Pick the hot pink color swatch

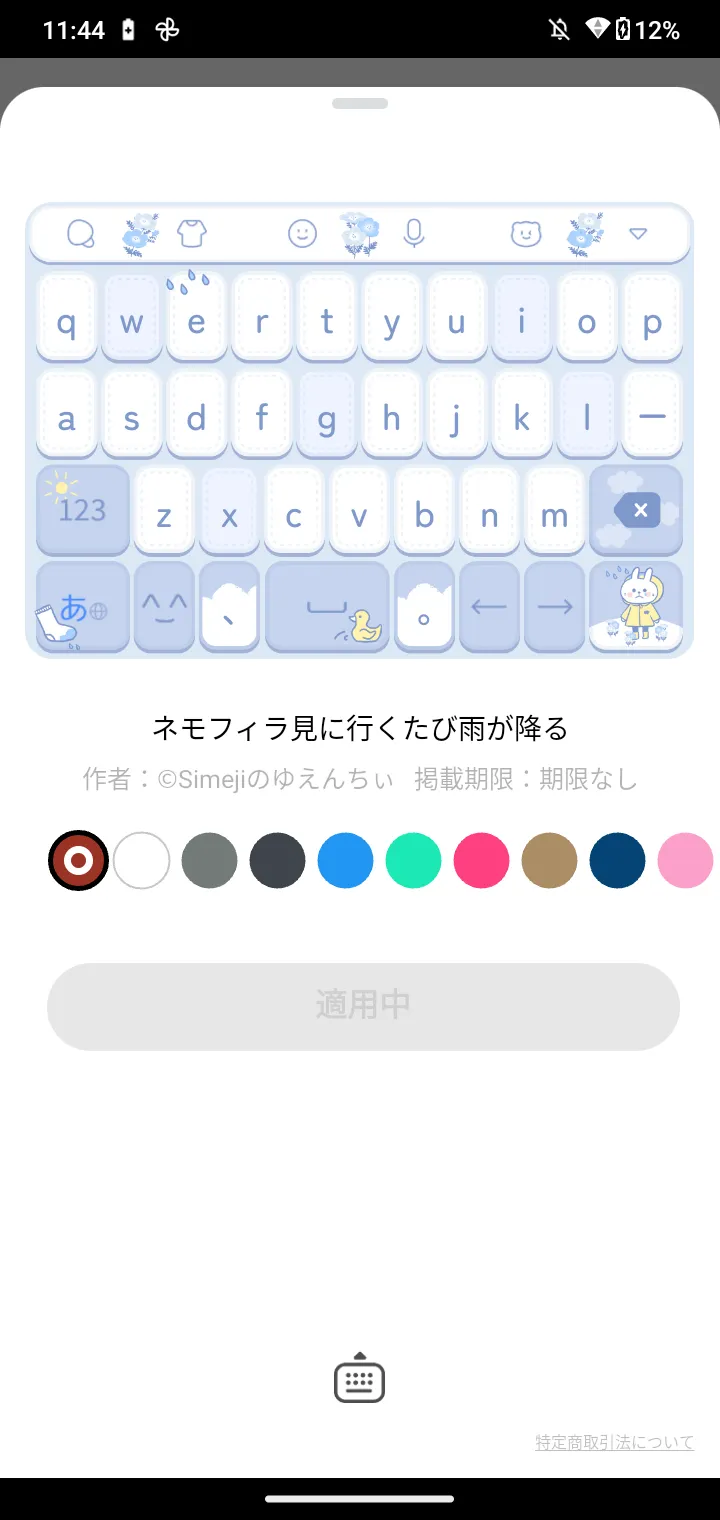481,860
